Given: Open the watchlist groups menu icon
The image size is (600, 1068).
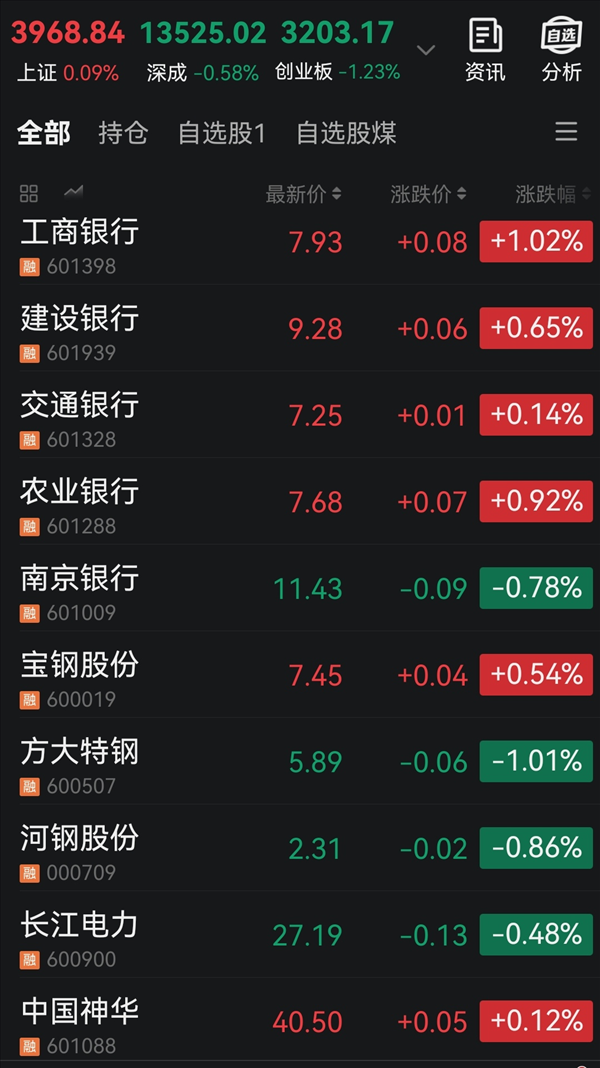Looking at the screenshot, I should coord(566,132).
